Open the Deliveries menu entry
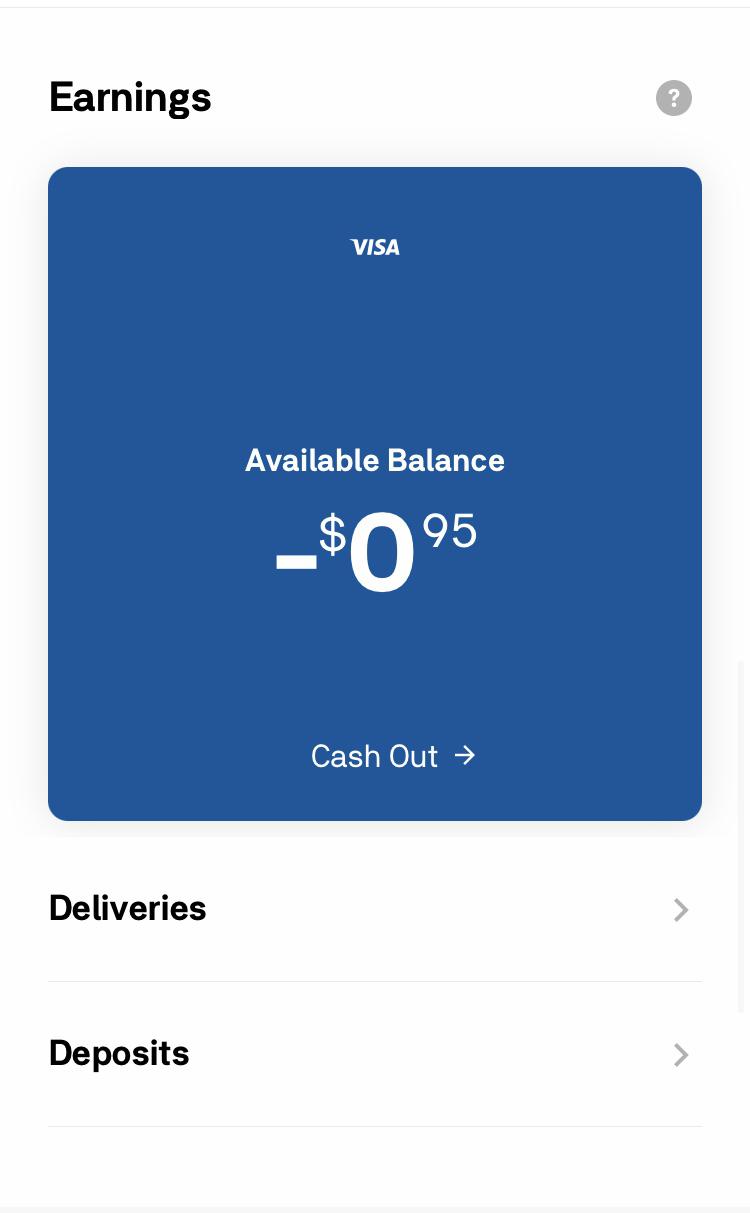Image resolution: width=750 pixels, height=1213 pixels. tap(127, 908)
